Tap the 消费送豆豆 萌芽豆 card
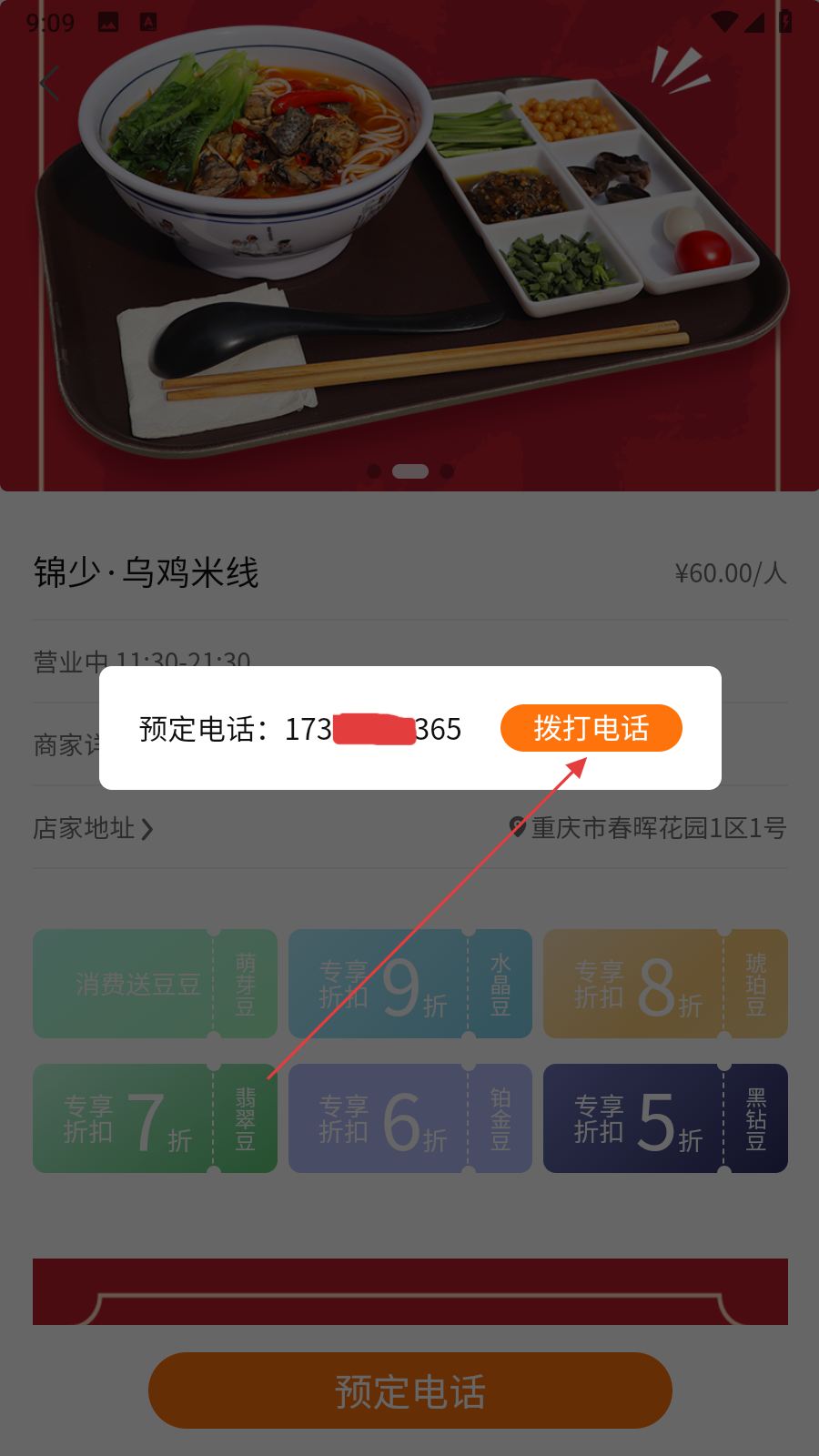 [x=155, y=984]
